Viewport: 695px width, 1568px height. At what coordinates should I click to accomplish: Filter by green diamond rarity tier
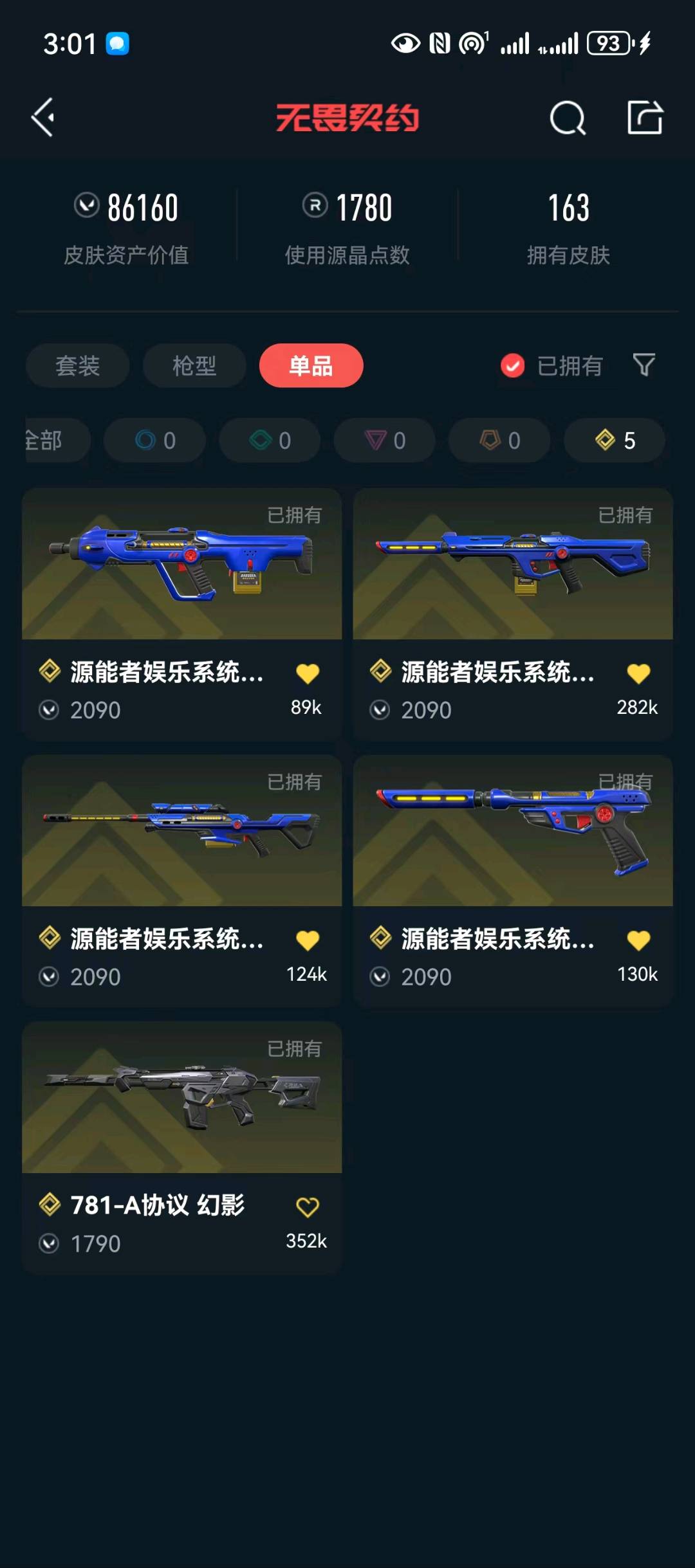[270, 441]
